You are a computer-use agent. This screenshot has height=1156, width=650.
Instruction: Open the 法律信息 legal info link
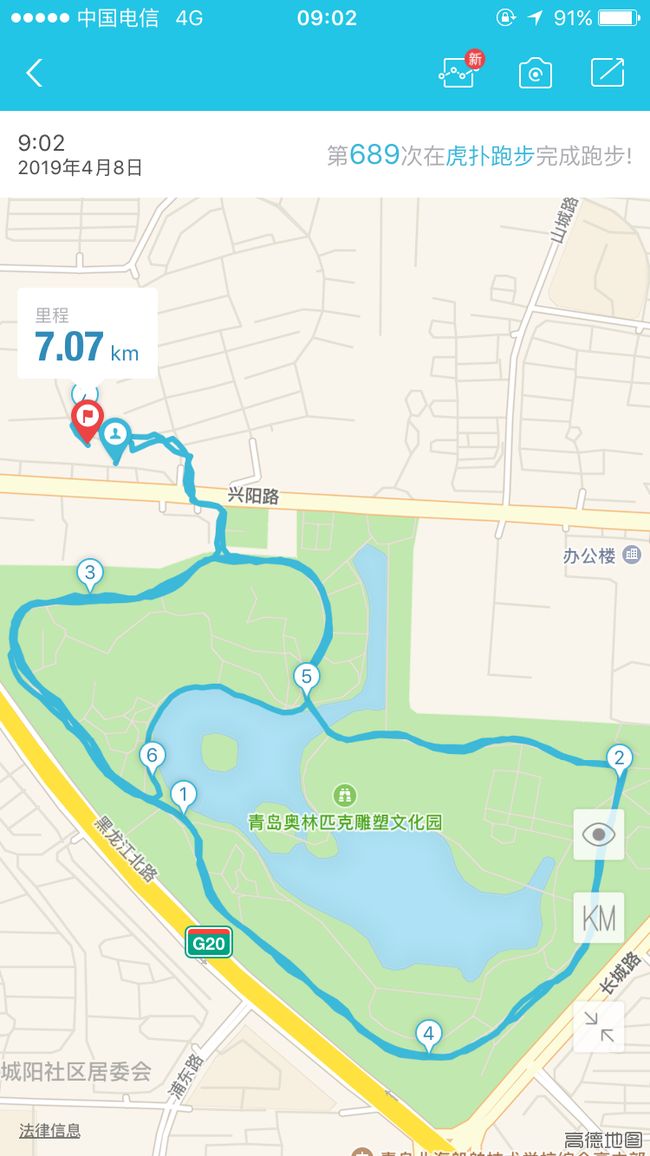pyautogui.click(x=49, y=1130)
